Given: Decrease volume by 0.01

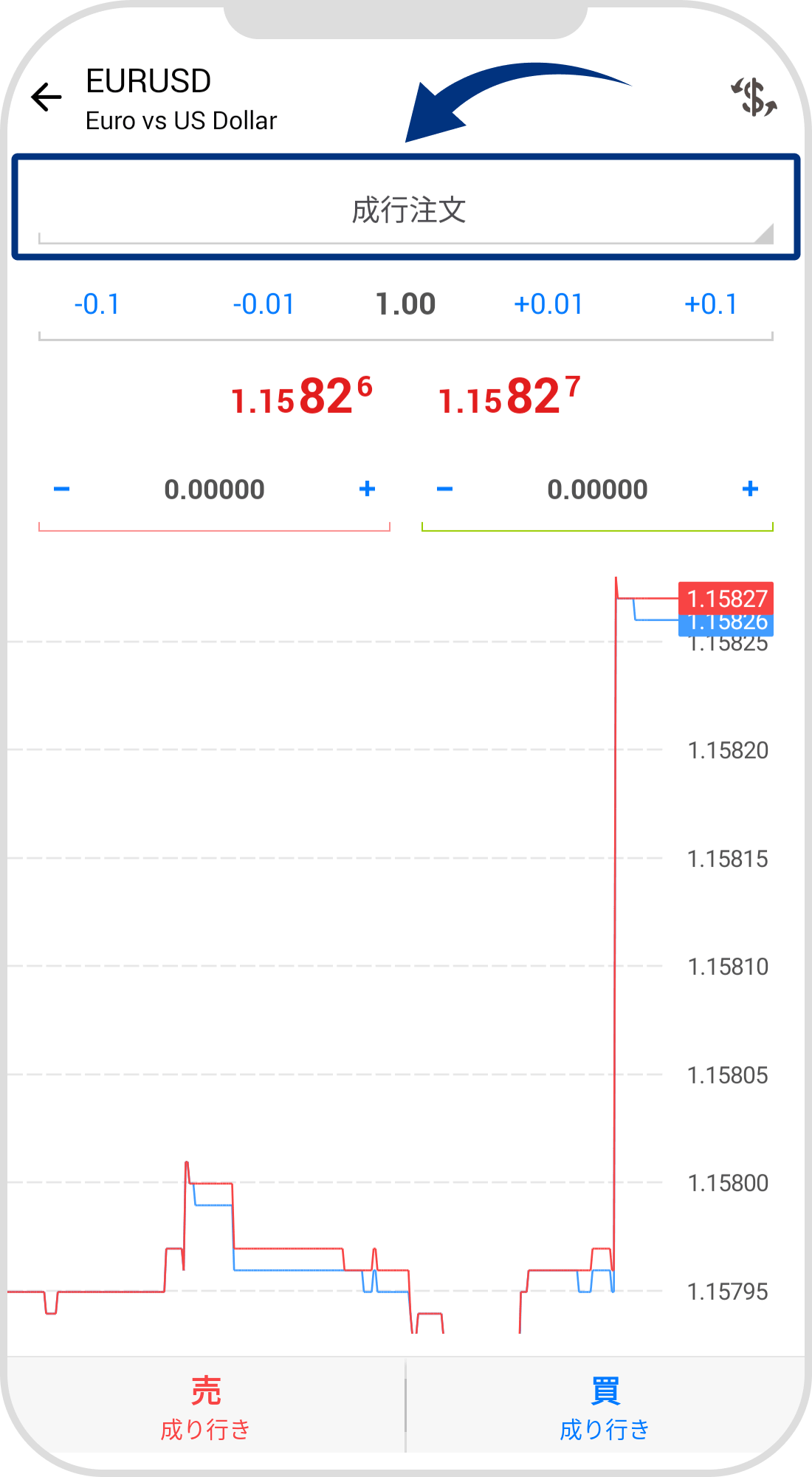Looking at the screenshot, I should (264, 304).
